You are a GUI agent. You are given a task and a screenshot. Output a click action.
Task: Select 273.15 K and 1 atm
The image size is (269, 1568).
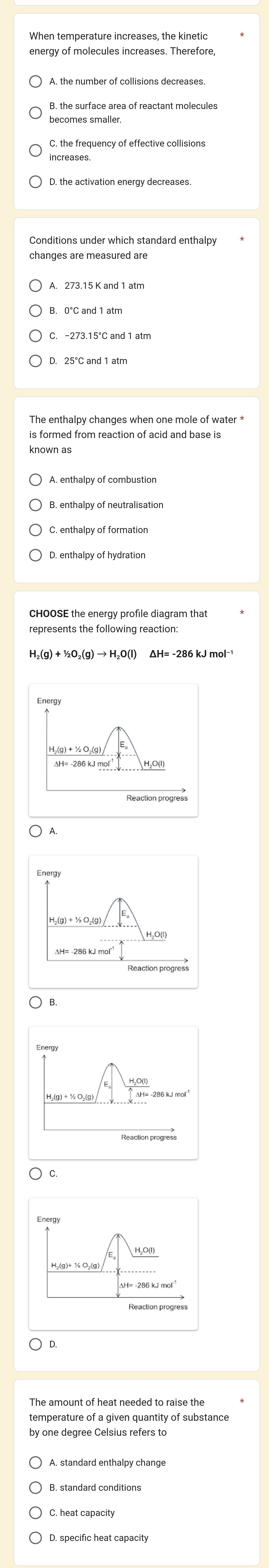tap(36, 285)
